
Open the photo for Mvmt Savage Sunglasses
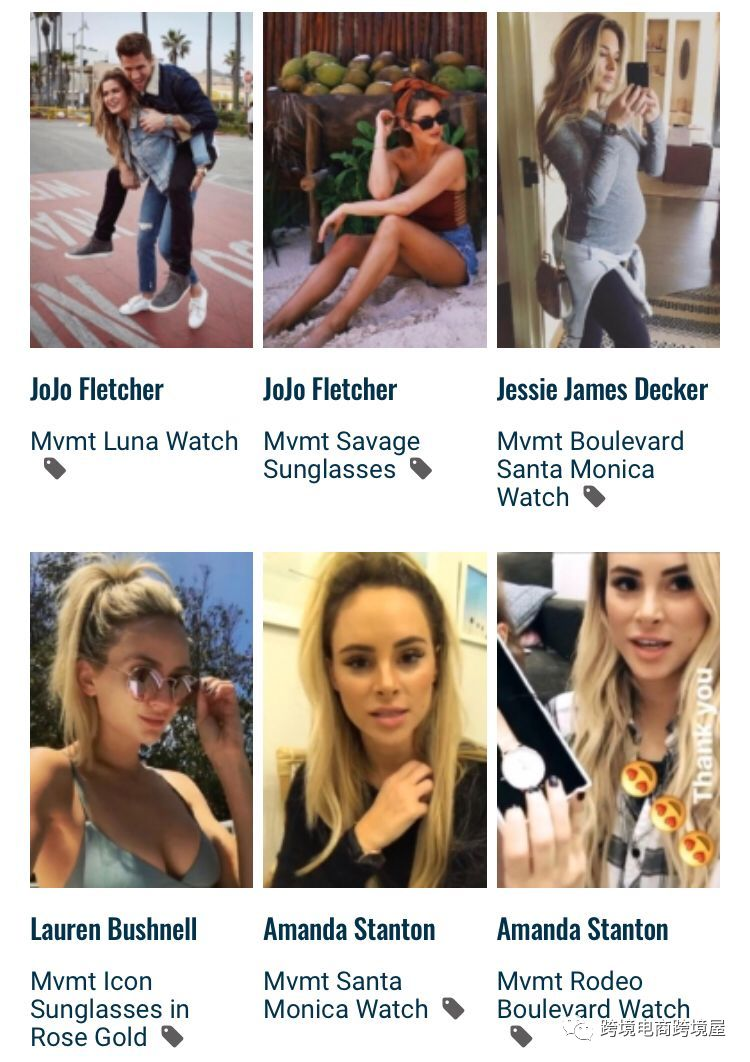pos(375,180)
